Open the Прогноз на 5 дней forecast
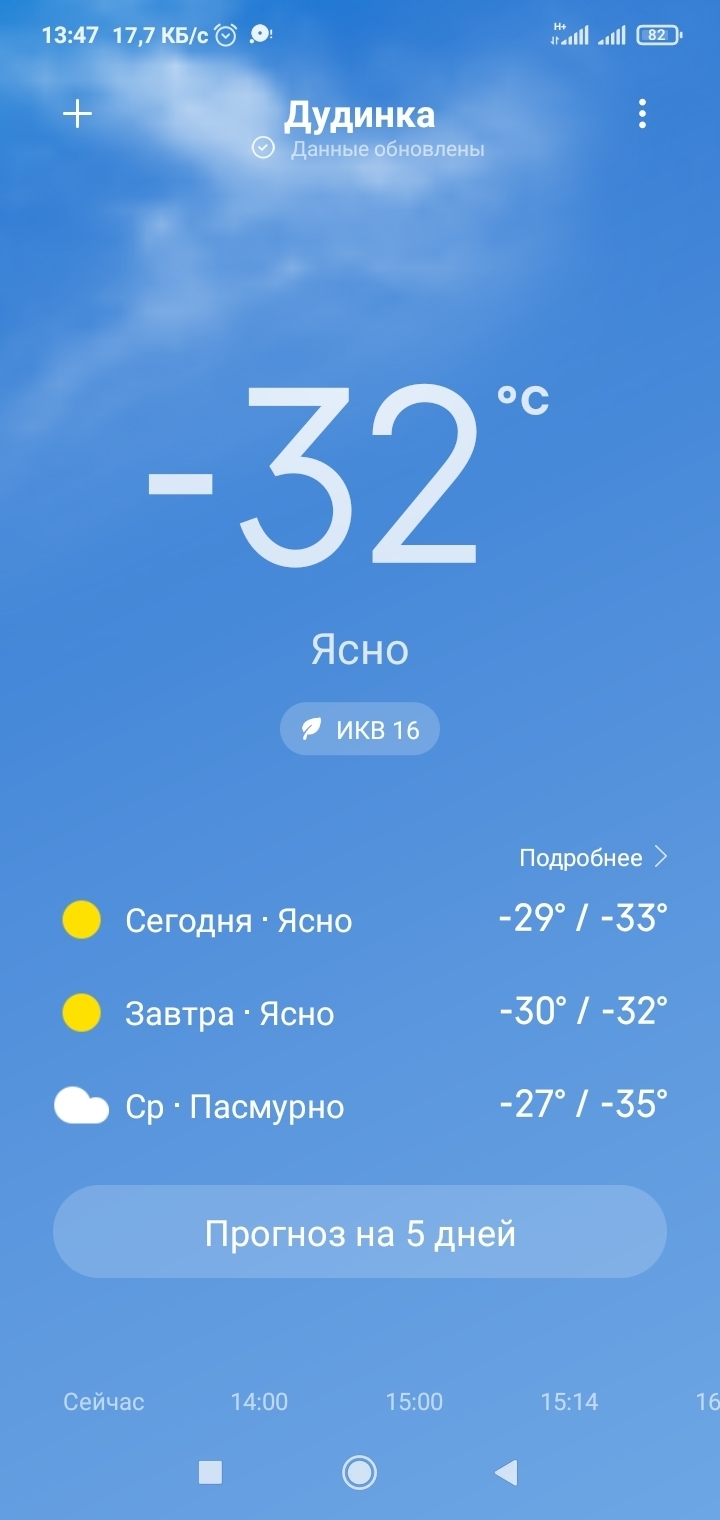Screen dimensions: 720x1520 coord(360,1233)
